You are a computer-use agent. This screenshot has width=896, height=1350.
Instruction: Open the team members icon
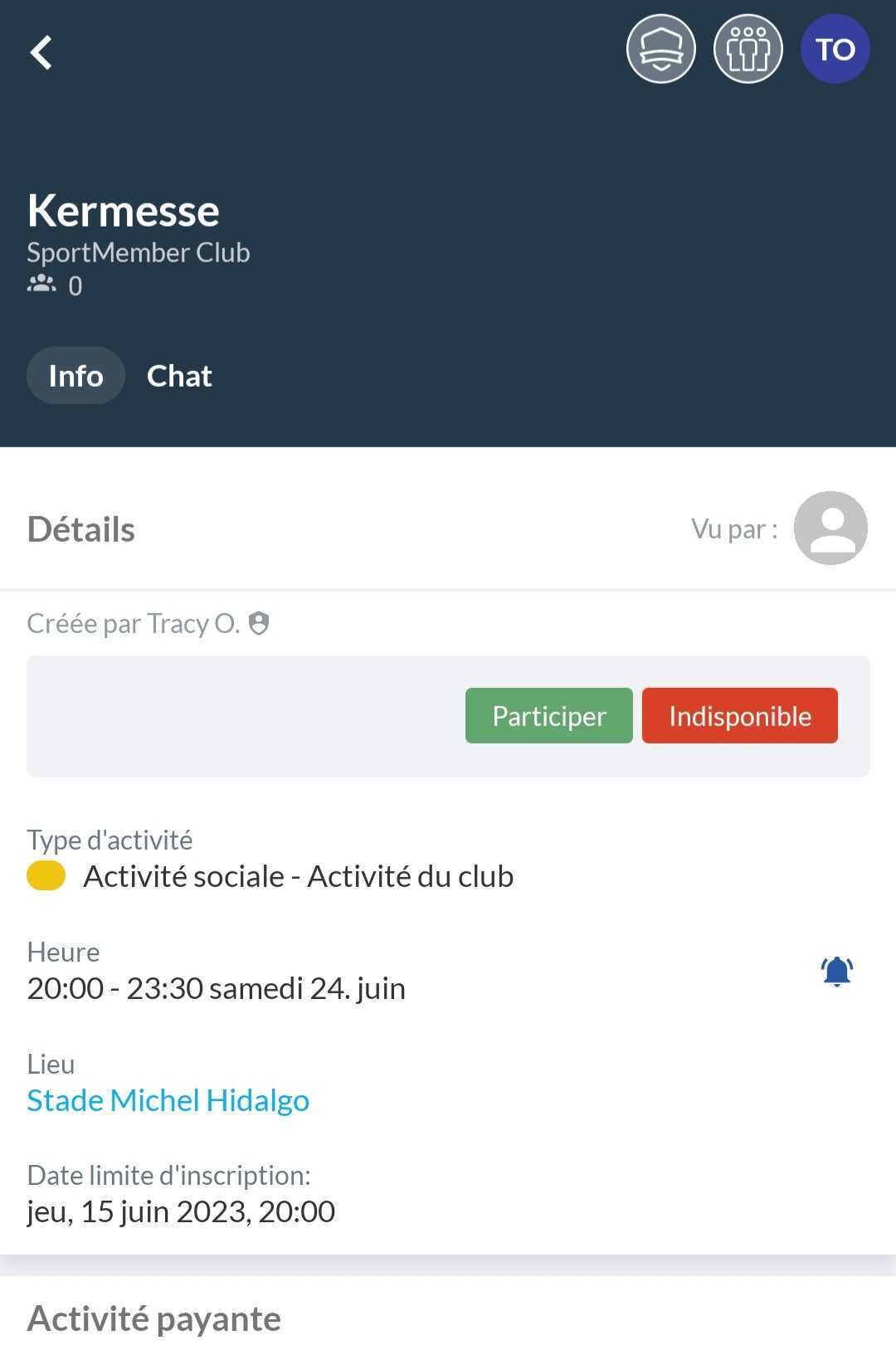pos(747,50)
